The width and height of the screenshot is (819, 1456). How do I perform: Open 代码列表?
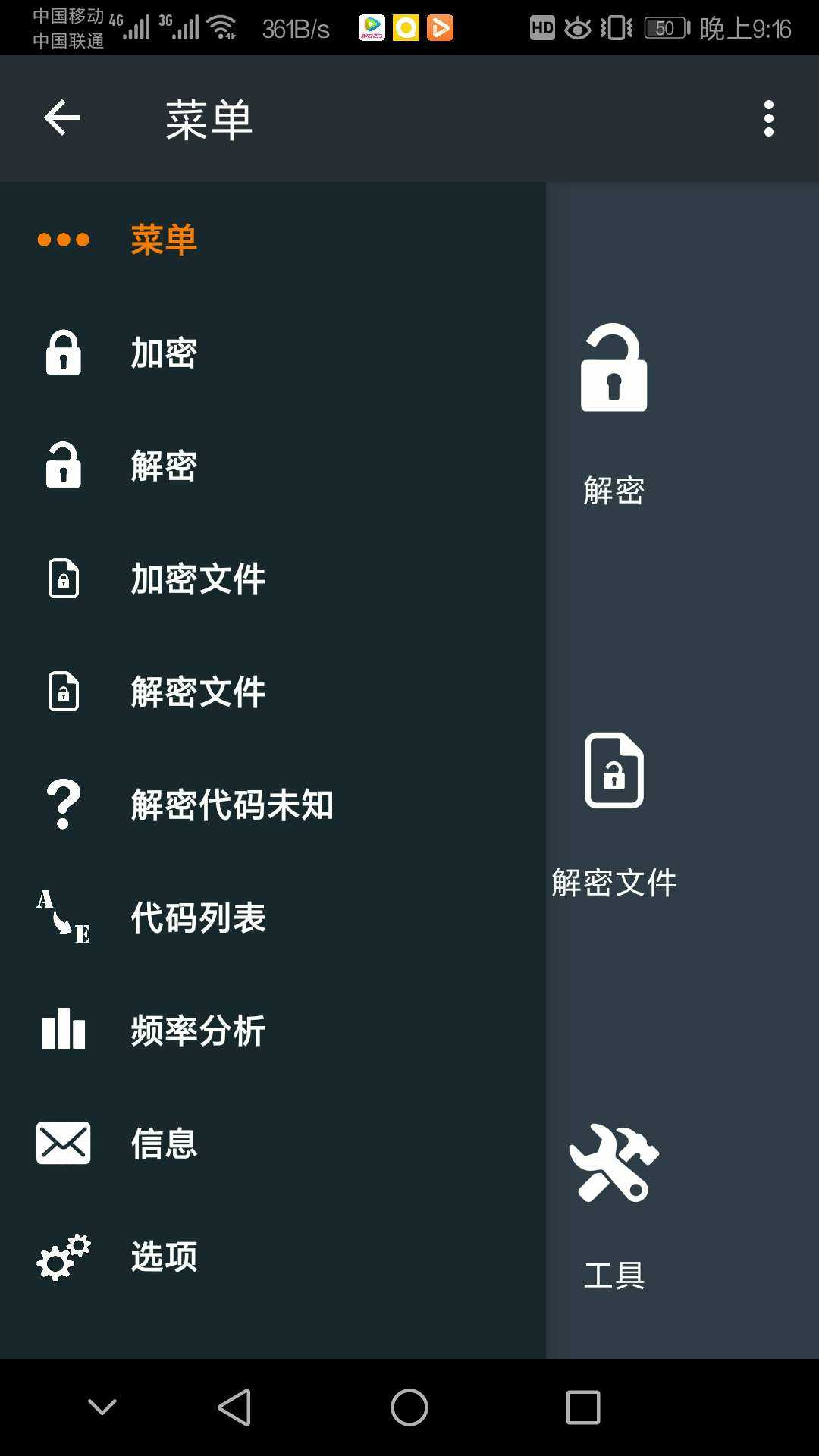[x=273, y=918]
